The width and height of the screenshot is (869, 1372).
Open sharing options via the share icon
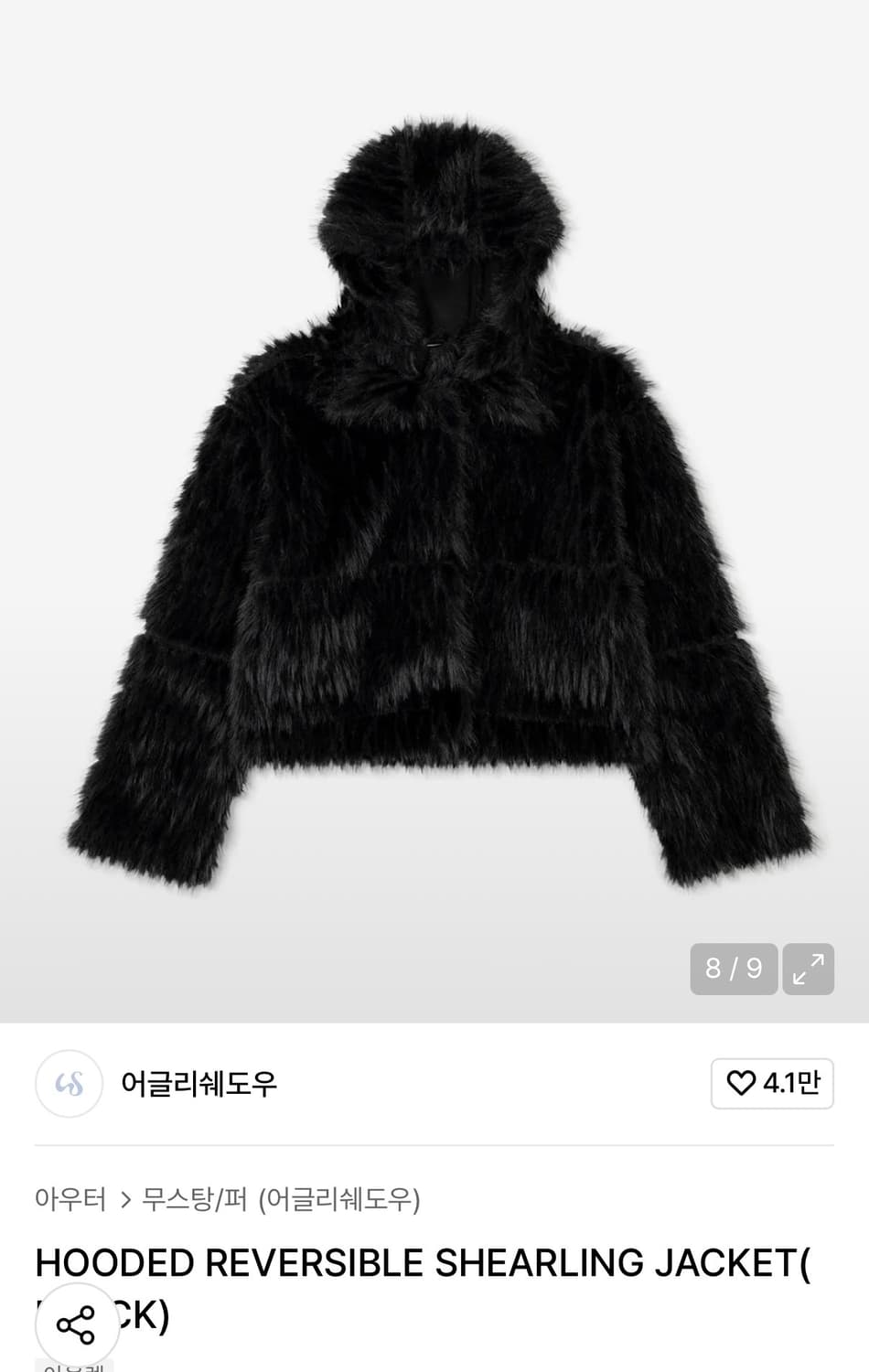coord(78,1322)
